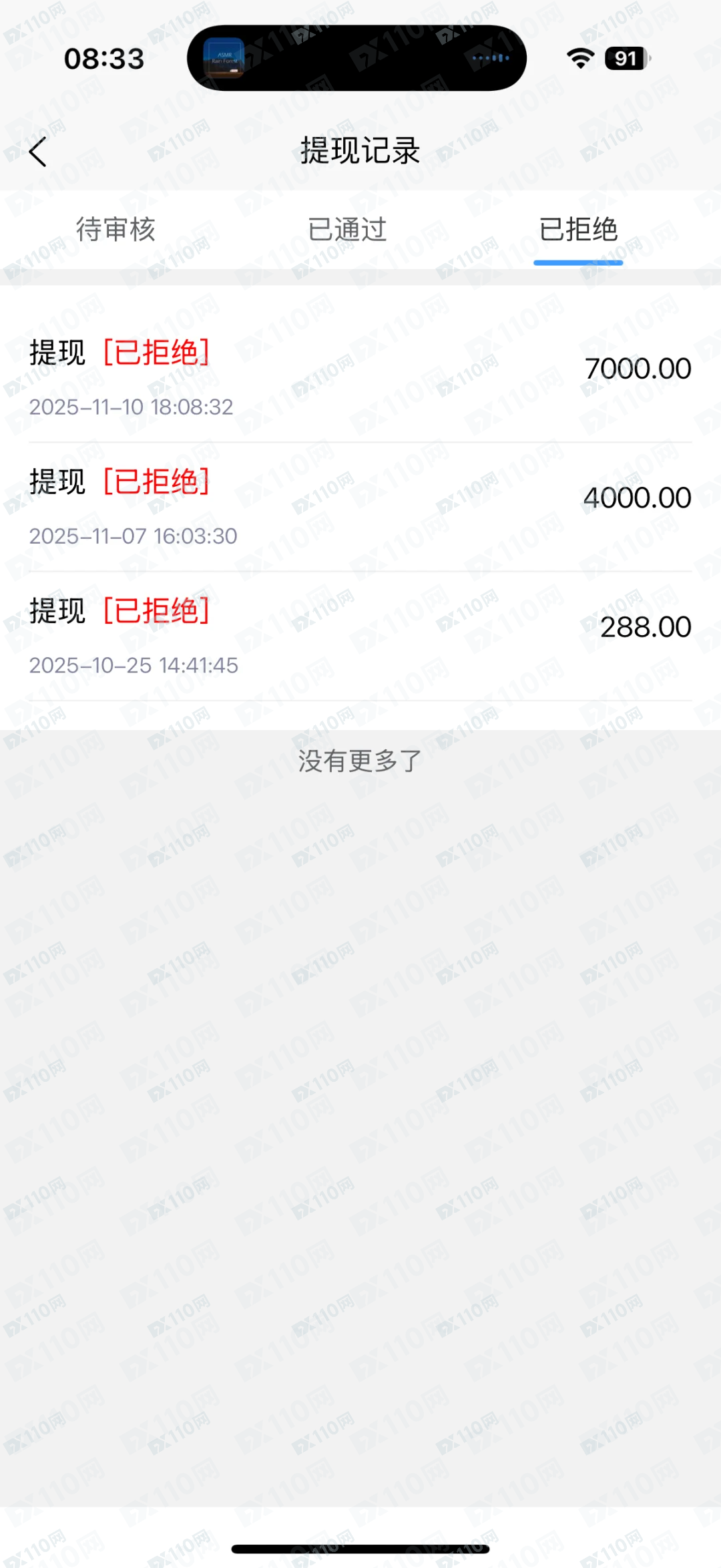Select the 已拒绝 tab
Image resolution: width=721 pixels, height=1568 pixels.
pos(578,230)
